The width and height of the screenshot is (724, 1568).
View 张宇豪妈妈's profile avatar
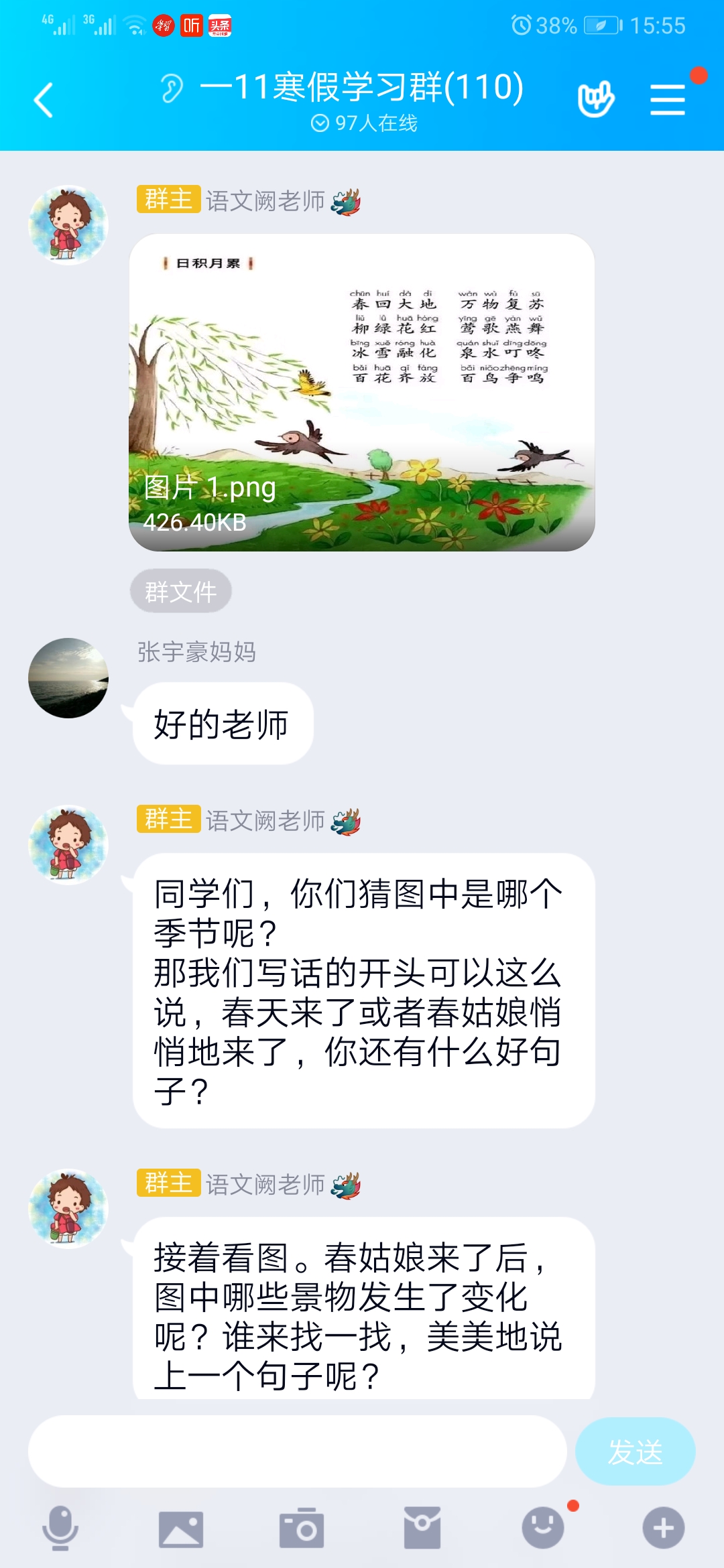click(68, 678)
